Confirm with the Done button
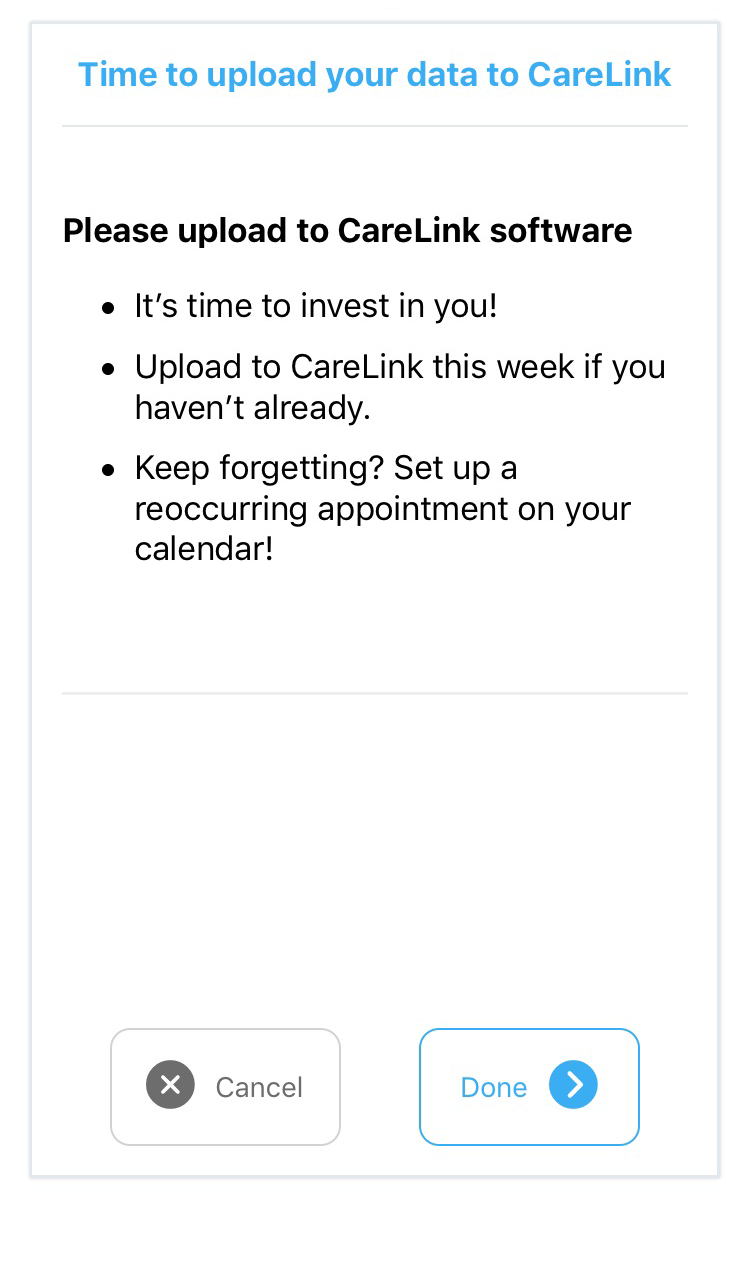Viewport: 750px width, 1272px height. [x=529, y=1086]
